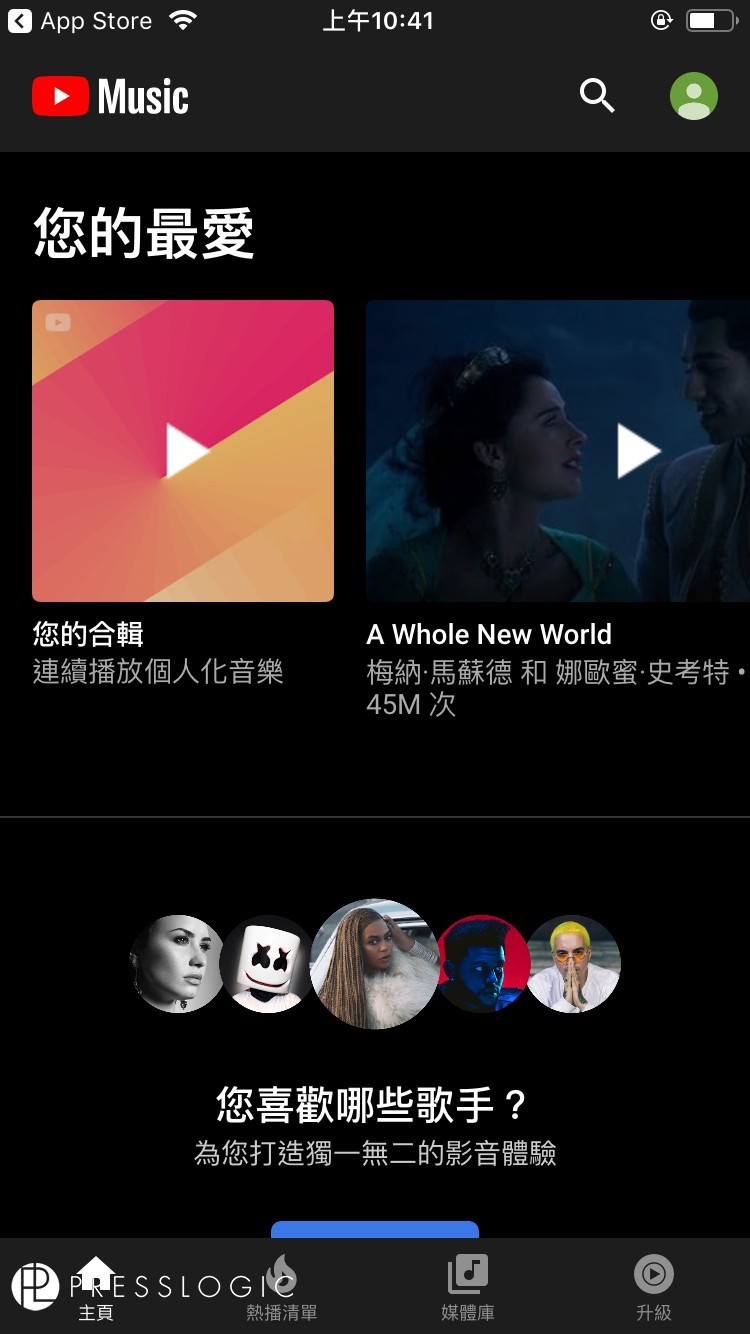The width and height of the screenshot is (750, 1334).
Task: Select the 主頁 home tab icon
Action: tap(96, 1273)
